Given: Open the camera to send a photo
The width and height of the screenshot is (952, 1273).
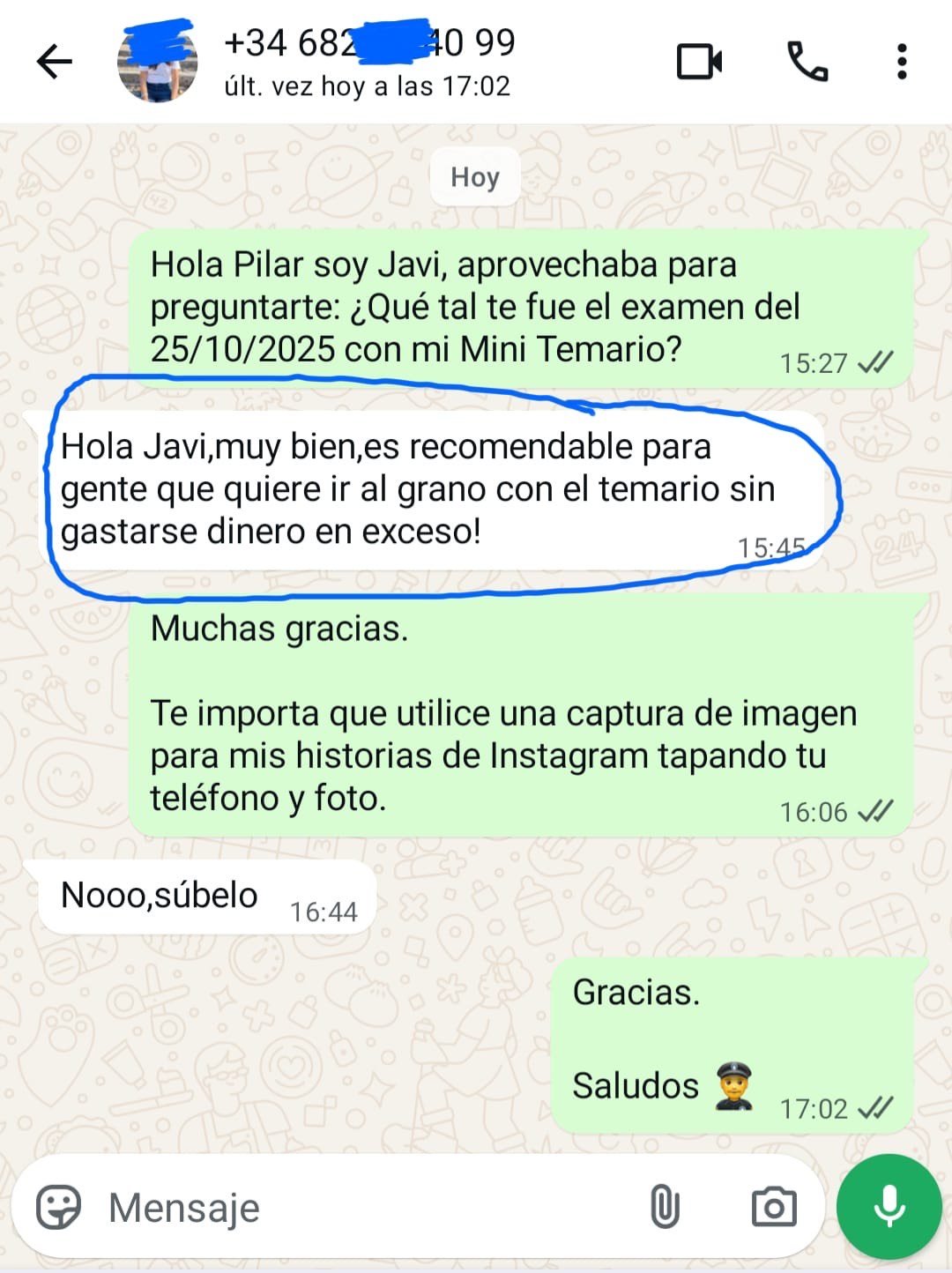Looking at the screenshot, I should [x=773, y=1207].
